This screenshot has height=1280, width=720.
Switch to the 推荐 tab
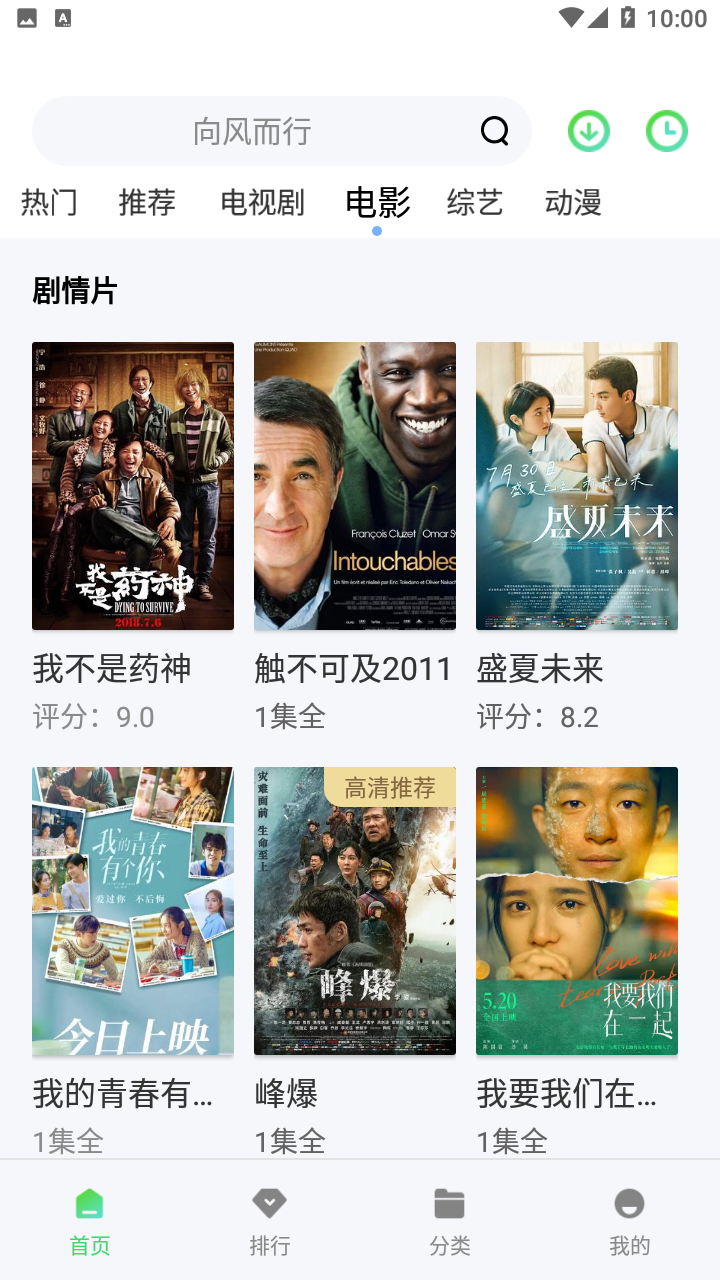pos(147,203)
